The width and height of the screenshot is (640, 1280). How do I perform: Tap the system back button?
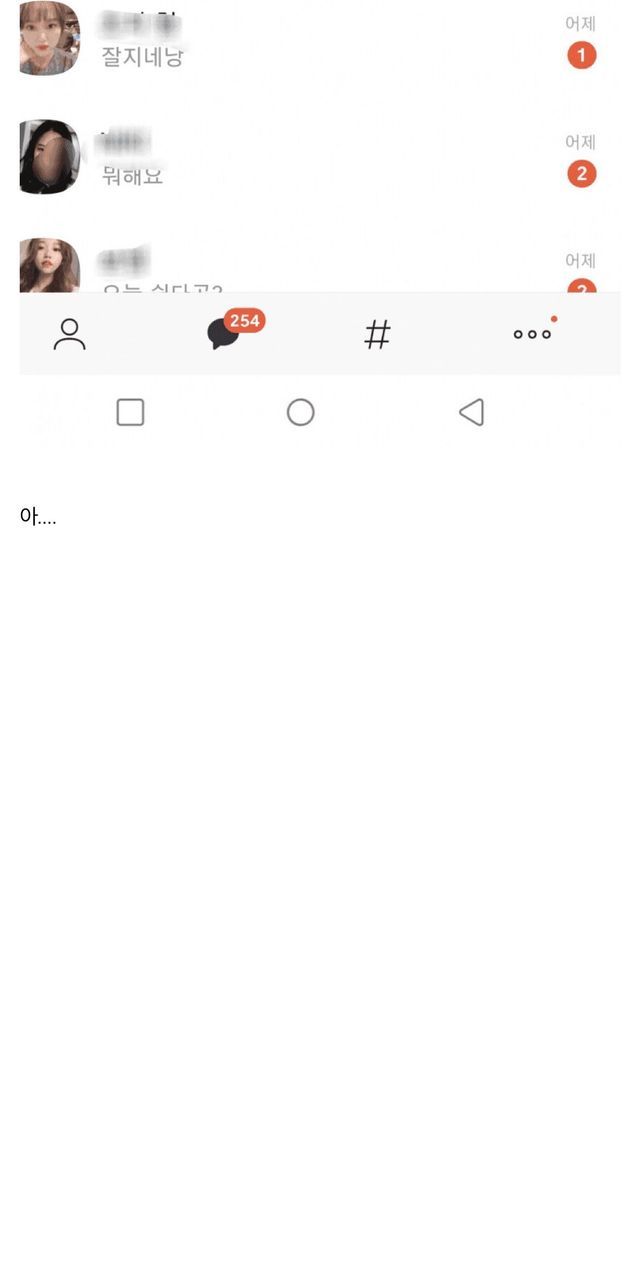pos(471,412)
